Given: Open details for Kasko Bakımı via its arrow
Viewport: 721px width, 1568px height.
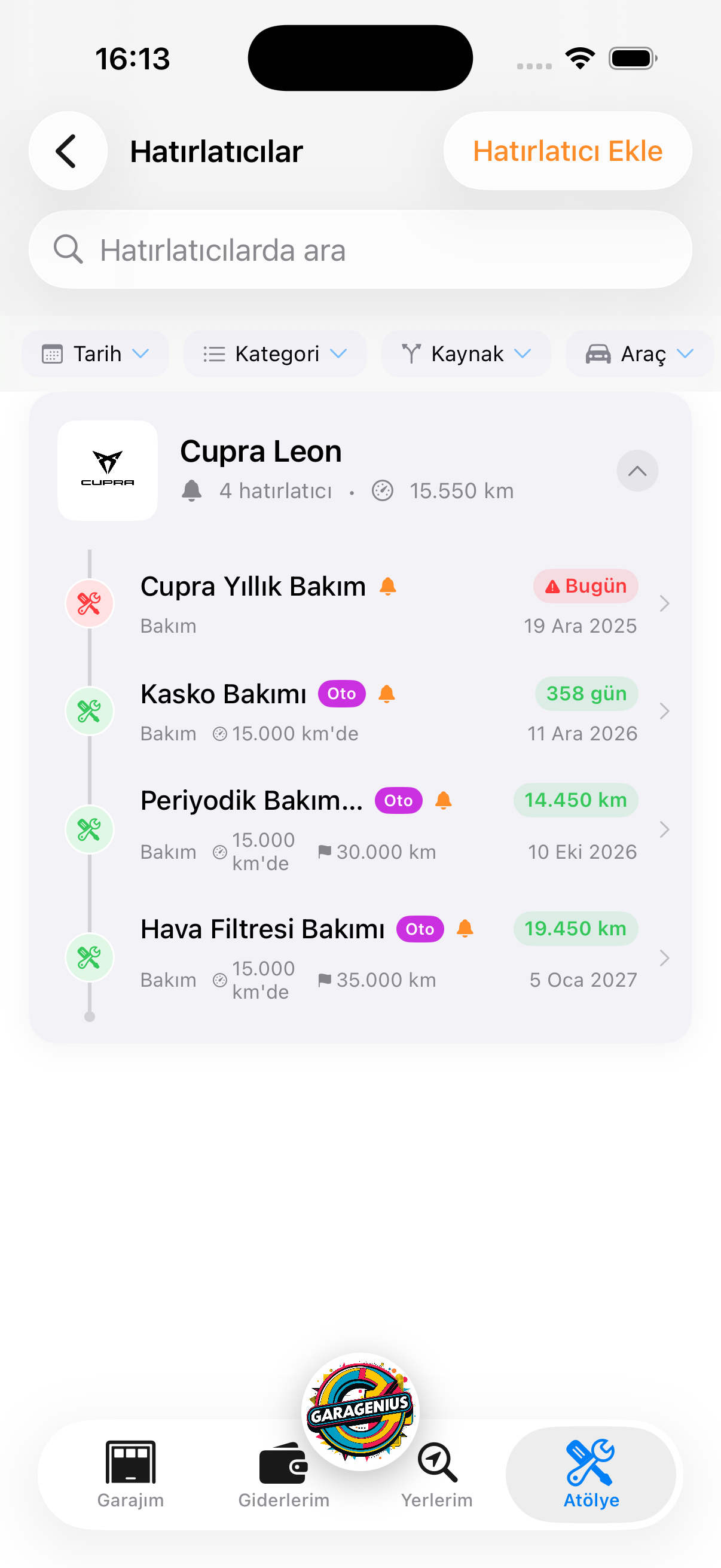Looking at the screenshot, I should [x=664, y=711].
